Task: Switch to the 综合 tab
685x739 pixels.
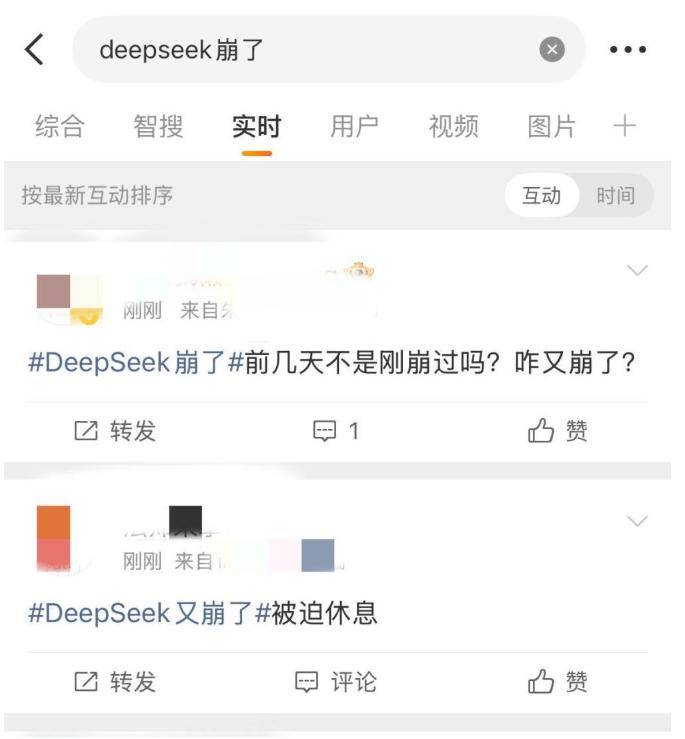Action: coord(60,127)
